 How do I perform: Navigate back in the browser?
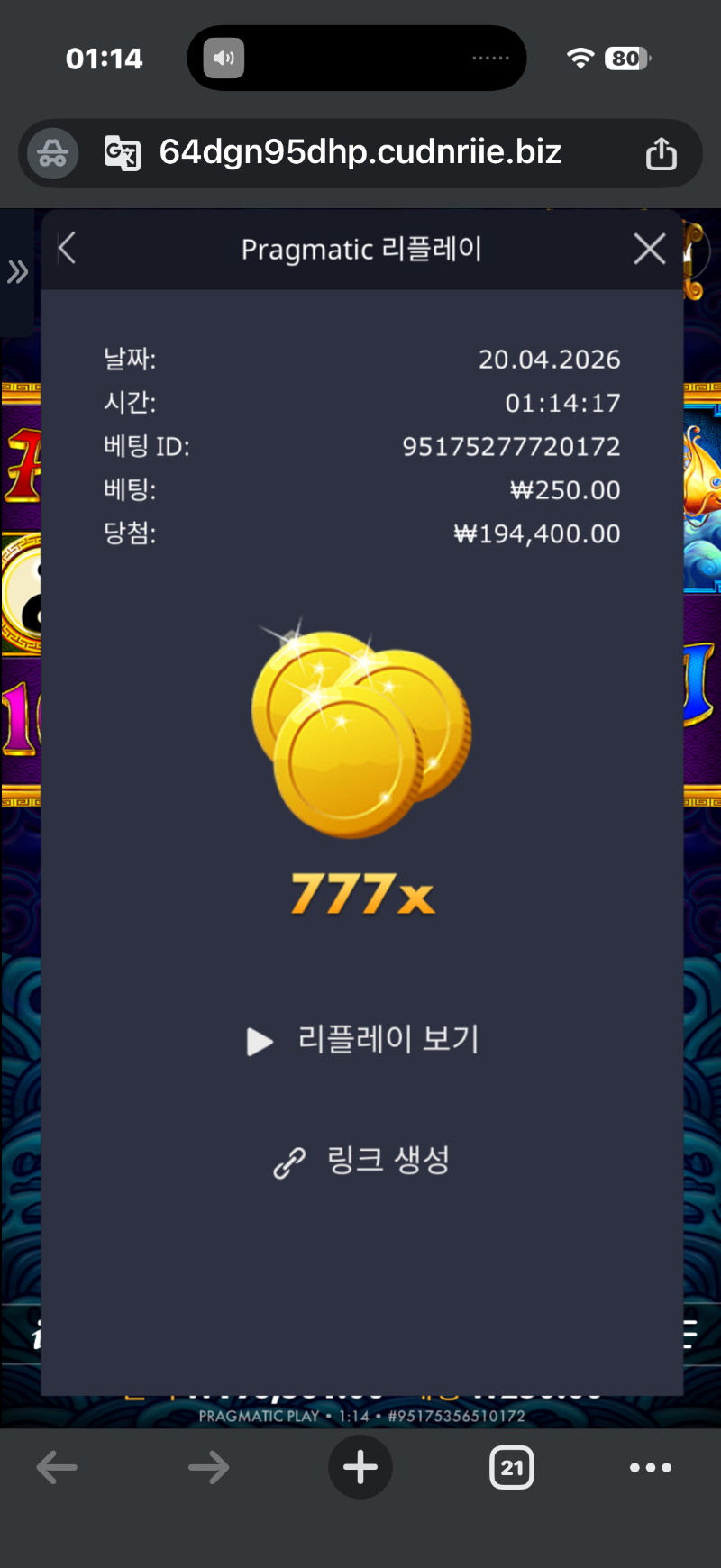(57, 1468)
